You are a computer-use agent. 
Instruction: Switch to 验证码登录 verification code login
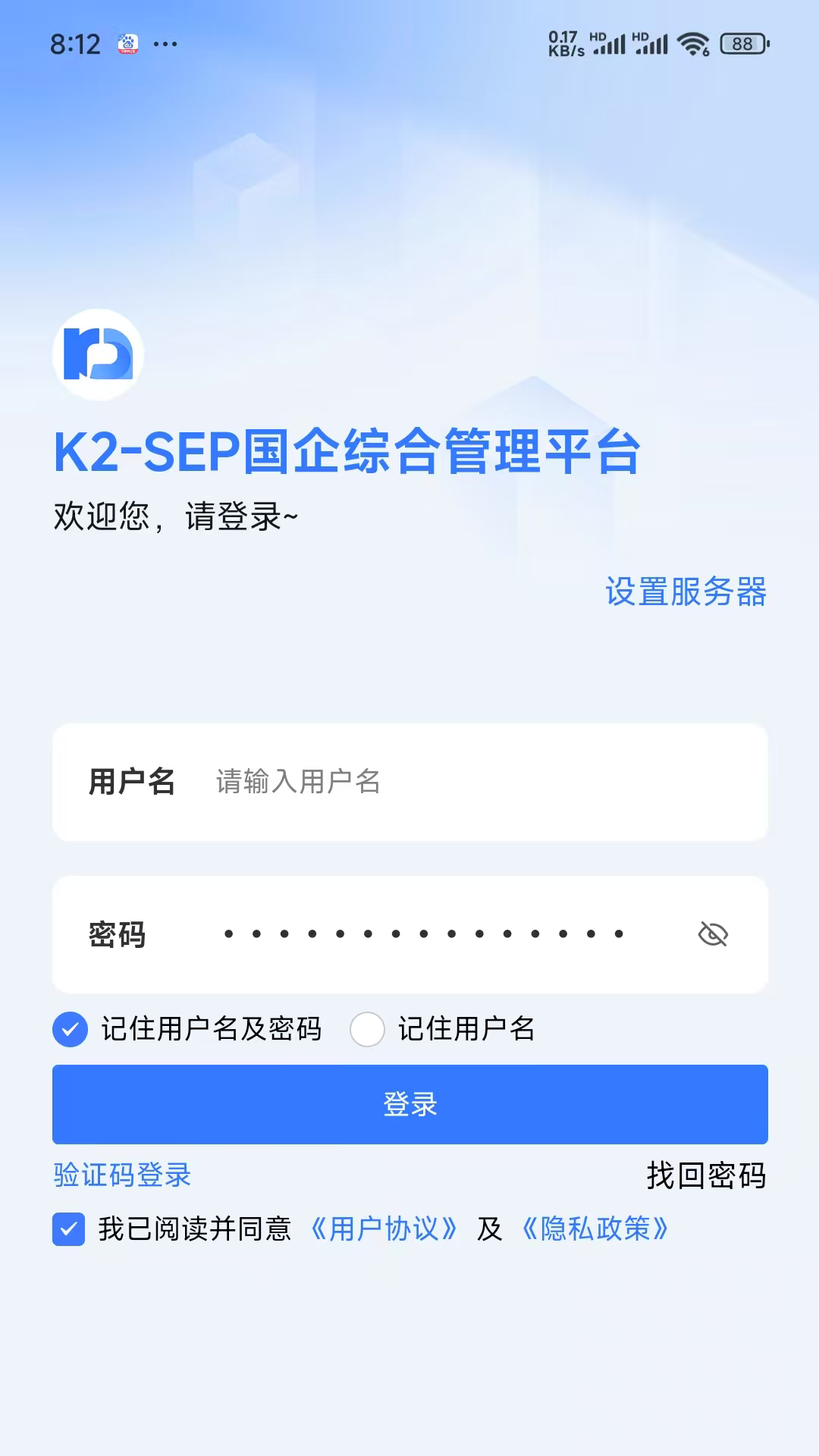[x=121, y=1176]
